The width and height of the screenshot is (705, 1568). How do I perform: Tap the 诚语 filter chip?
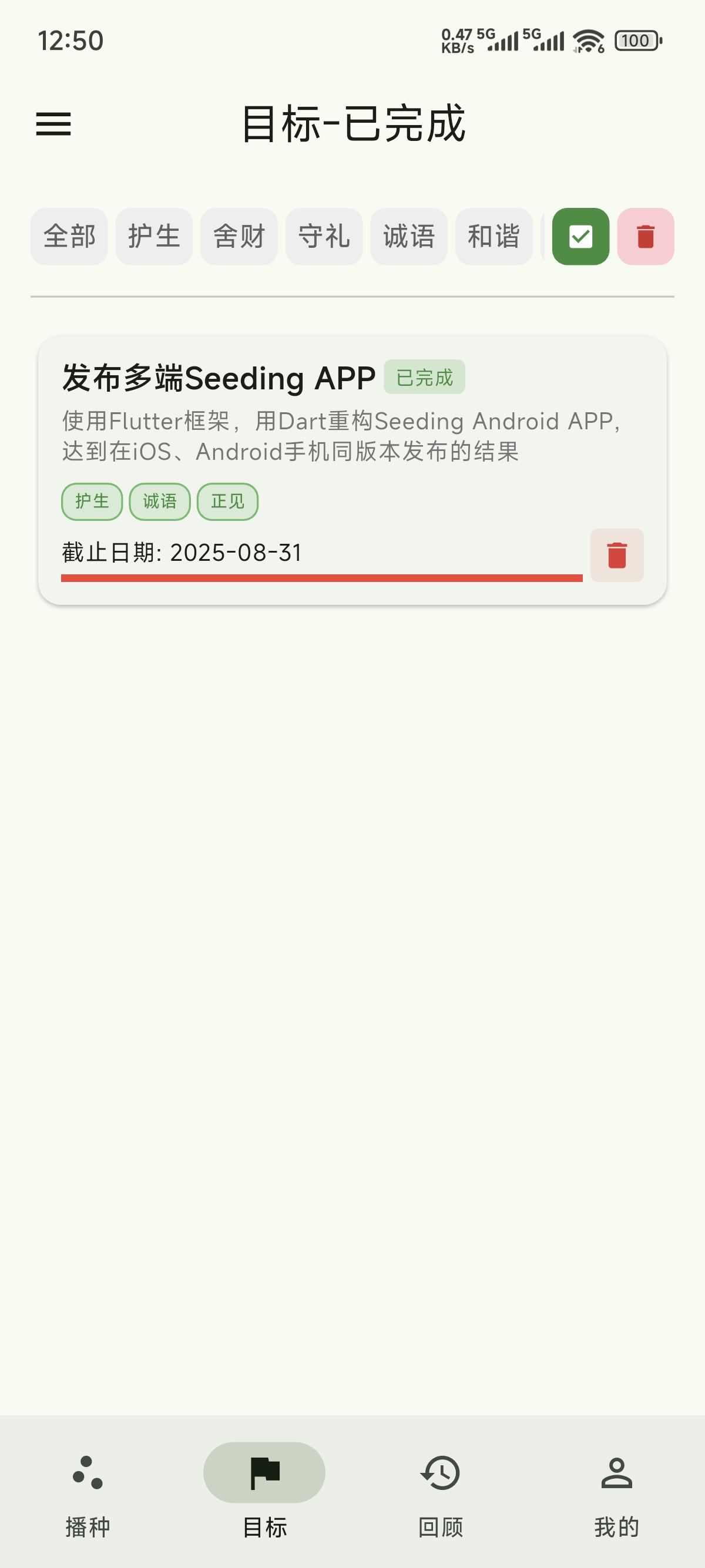click(408, 236)
